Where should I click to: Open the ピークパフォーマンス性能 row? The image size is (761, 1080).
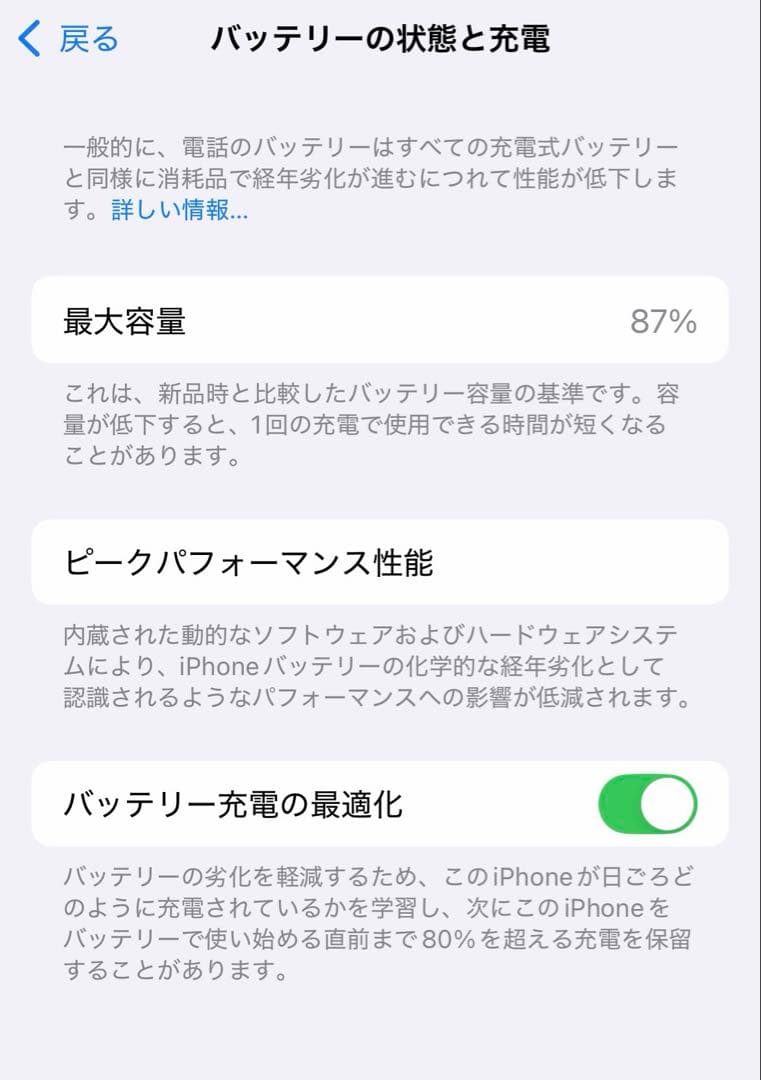tap(380, 562)
